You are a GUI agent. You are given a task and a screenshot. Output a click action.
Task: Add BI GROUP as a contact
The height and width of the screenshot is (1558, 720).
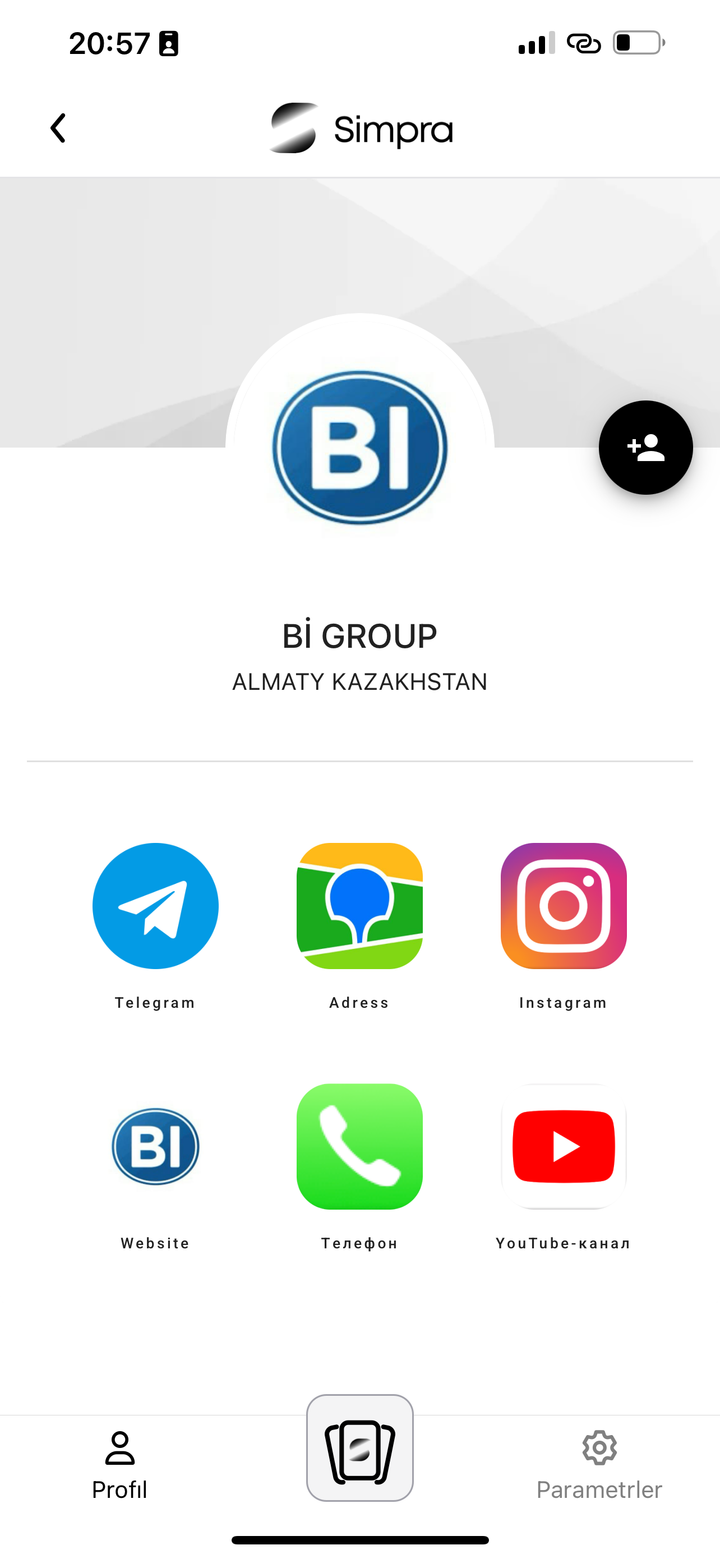[x=646, y=448]
